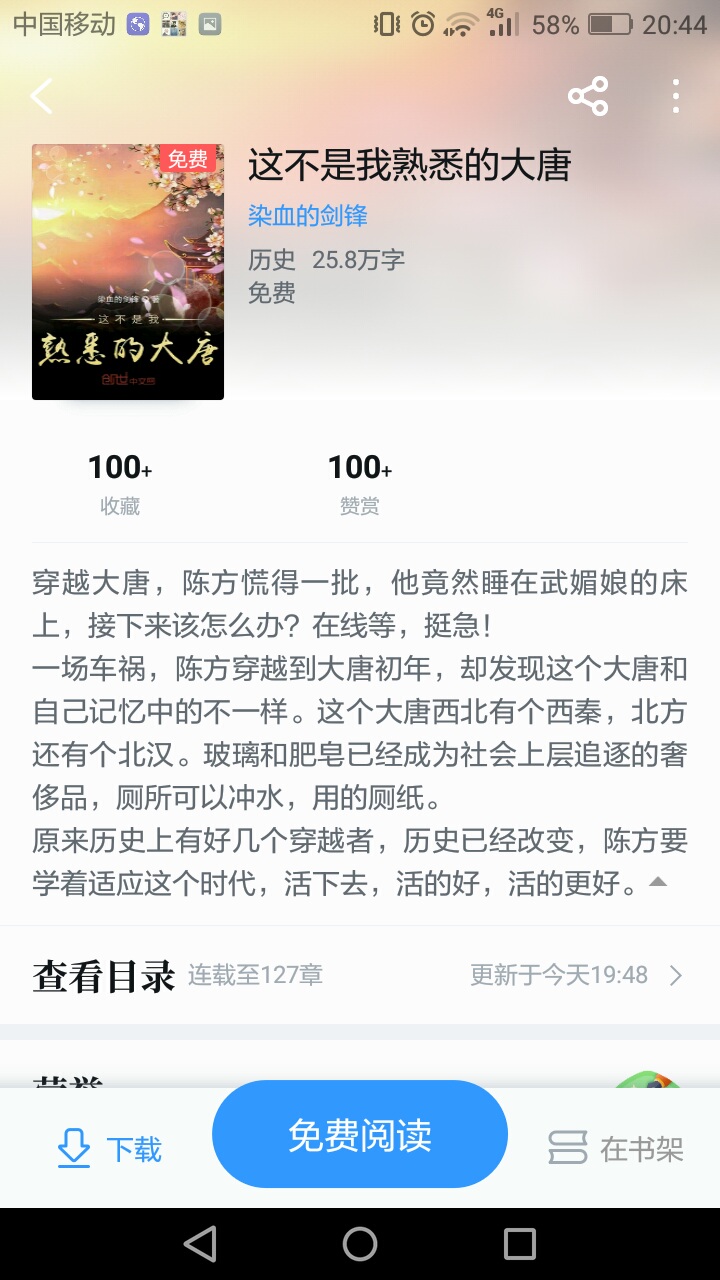Open the book cover image
The width and height of the screenshot is (720, 1280).
pyautogui.click(x=128, y=272)
